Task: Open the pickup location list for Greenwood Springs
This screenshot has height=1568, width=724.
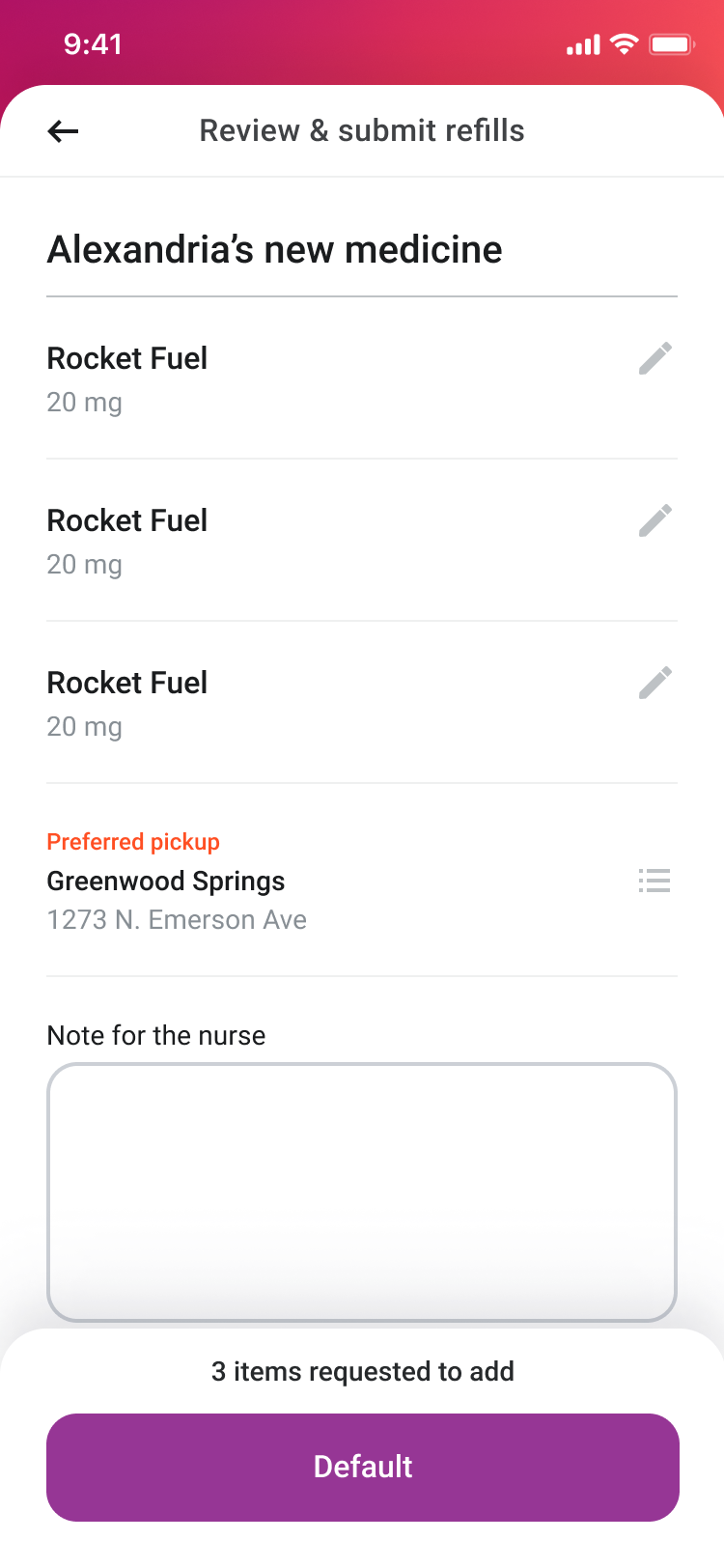Action: 654,881
